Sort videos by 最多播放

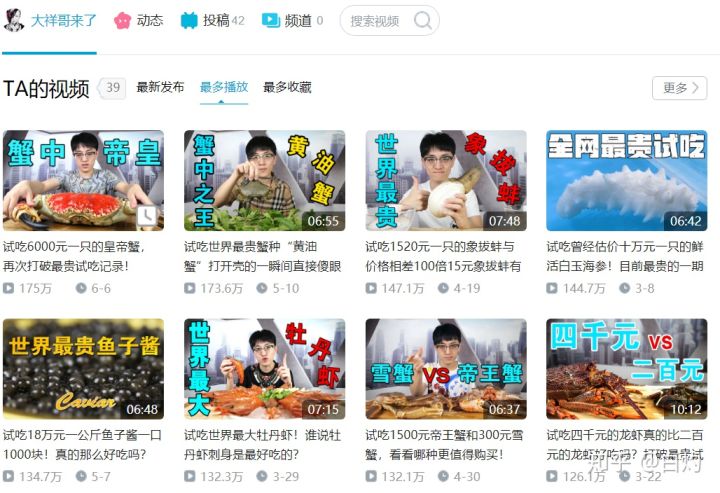coord(224,87)
